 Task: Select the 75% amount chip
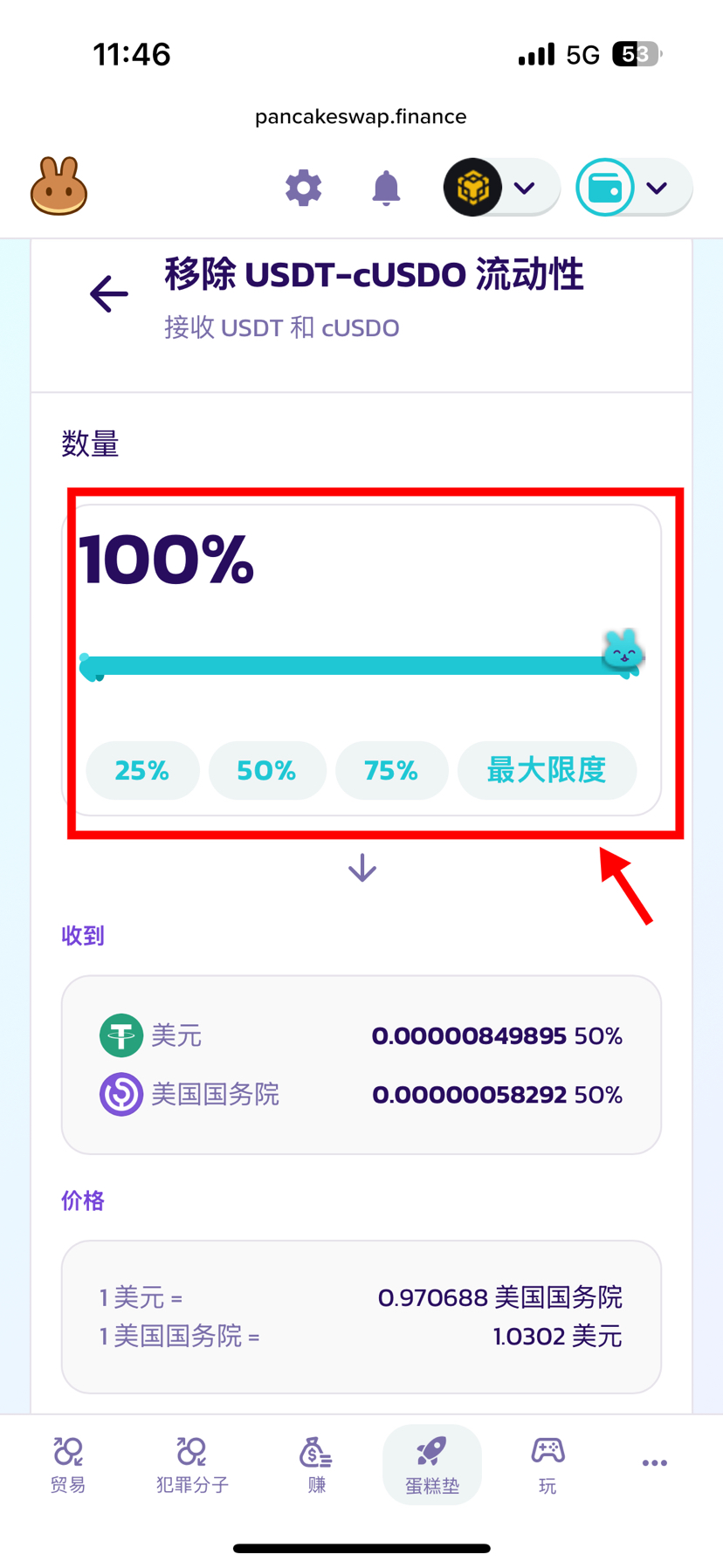(x=391, y=770)
